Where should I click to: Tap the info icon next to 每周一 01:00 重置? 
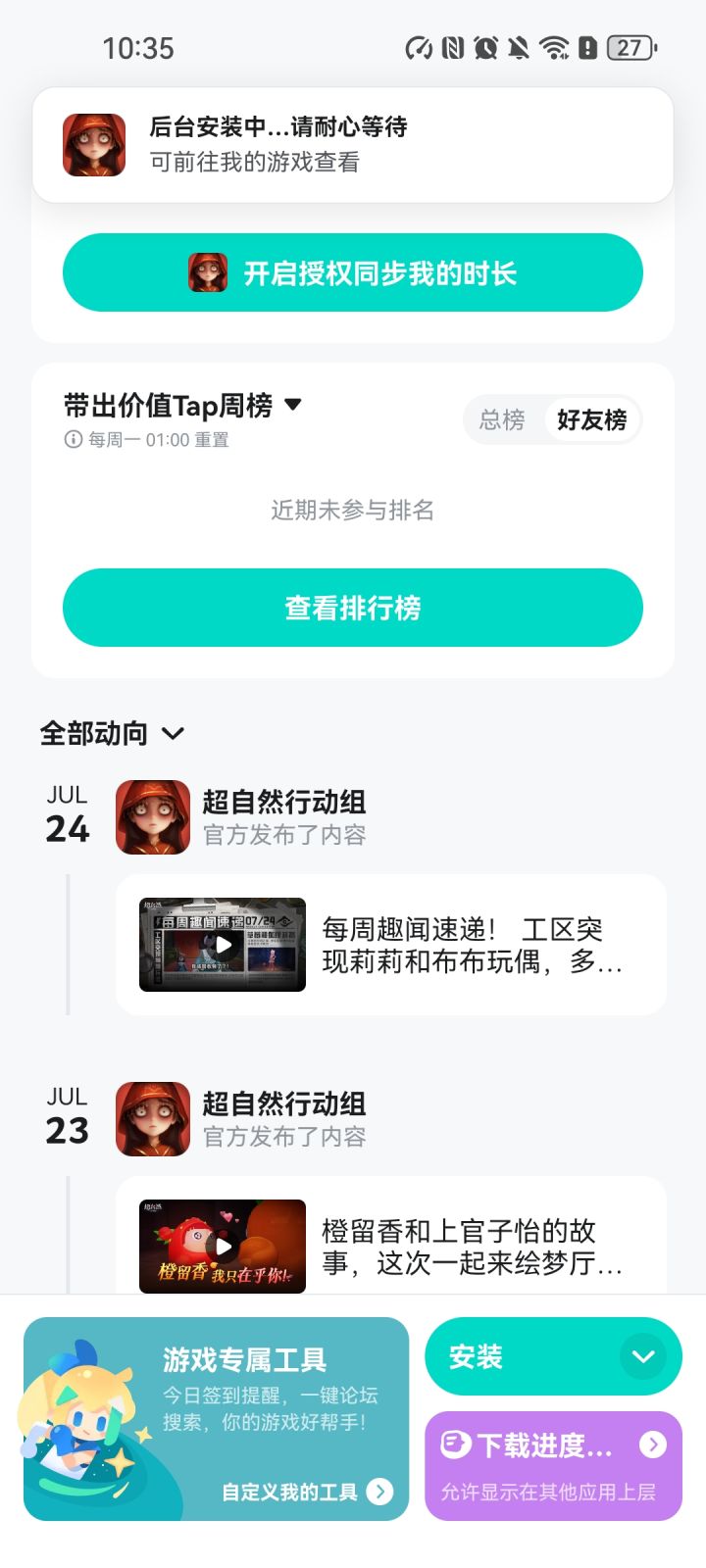(x=74, y=439)
